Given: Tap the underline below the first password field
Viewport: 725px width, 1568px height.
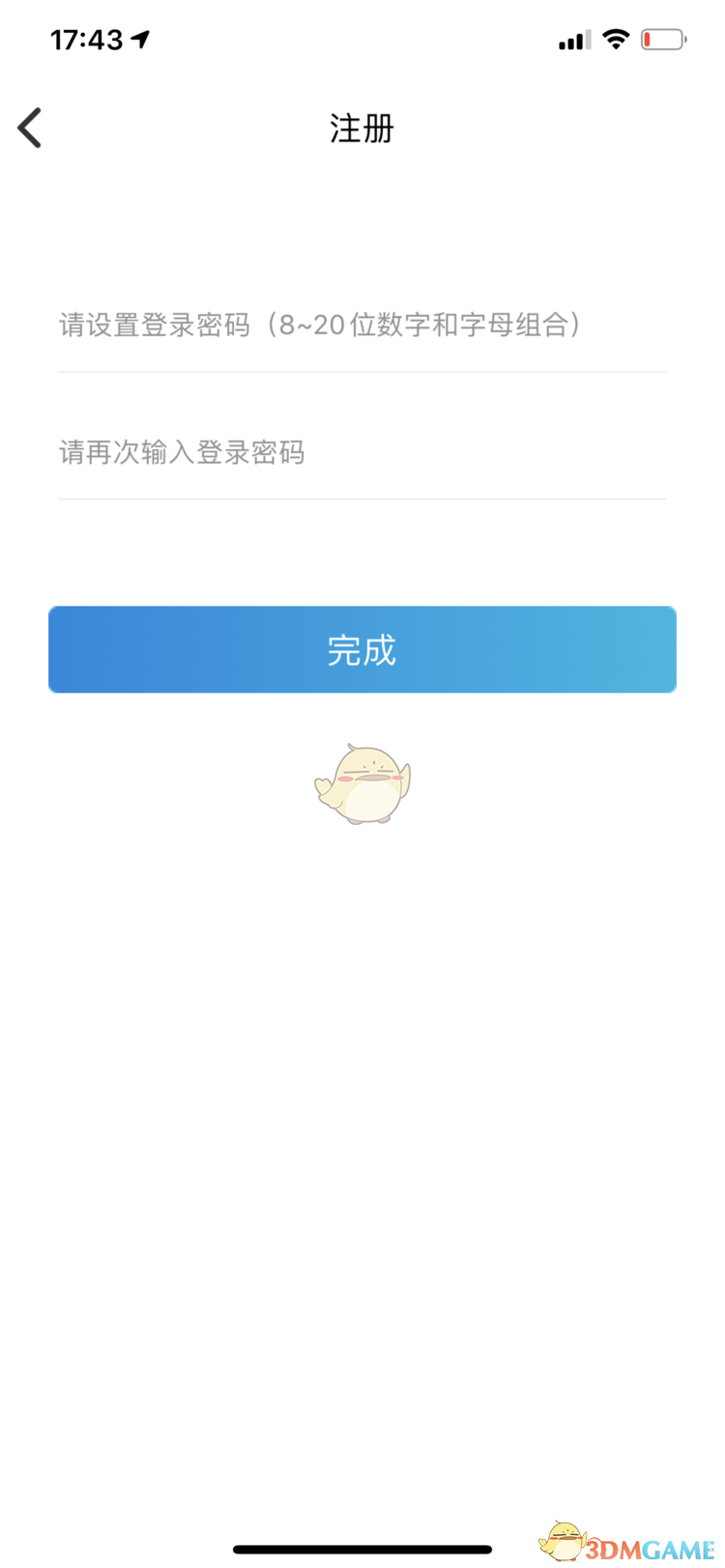Looking at the screenshot, I should [362, 370].
